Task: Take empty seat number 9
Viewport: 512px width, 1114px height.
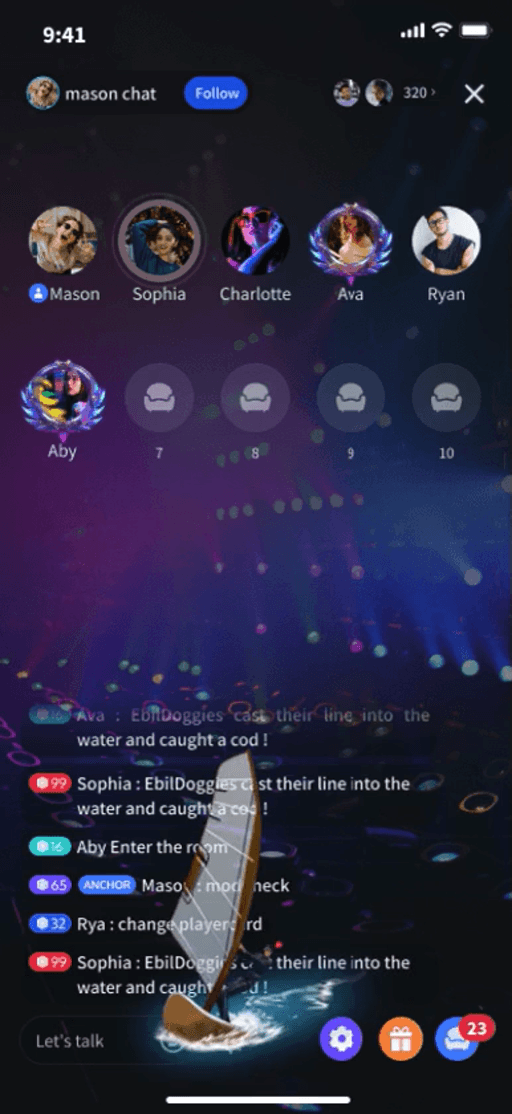Action: [351, 398]
